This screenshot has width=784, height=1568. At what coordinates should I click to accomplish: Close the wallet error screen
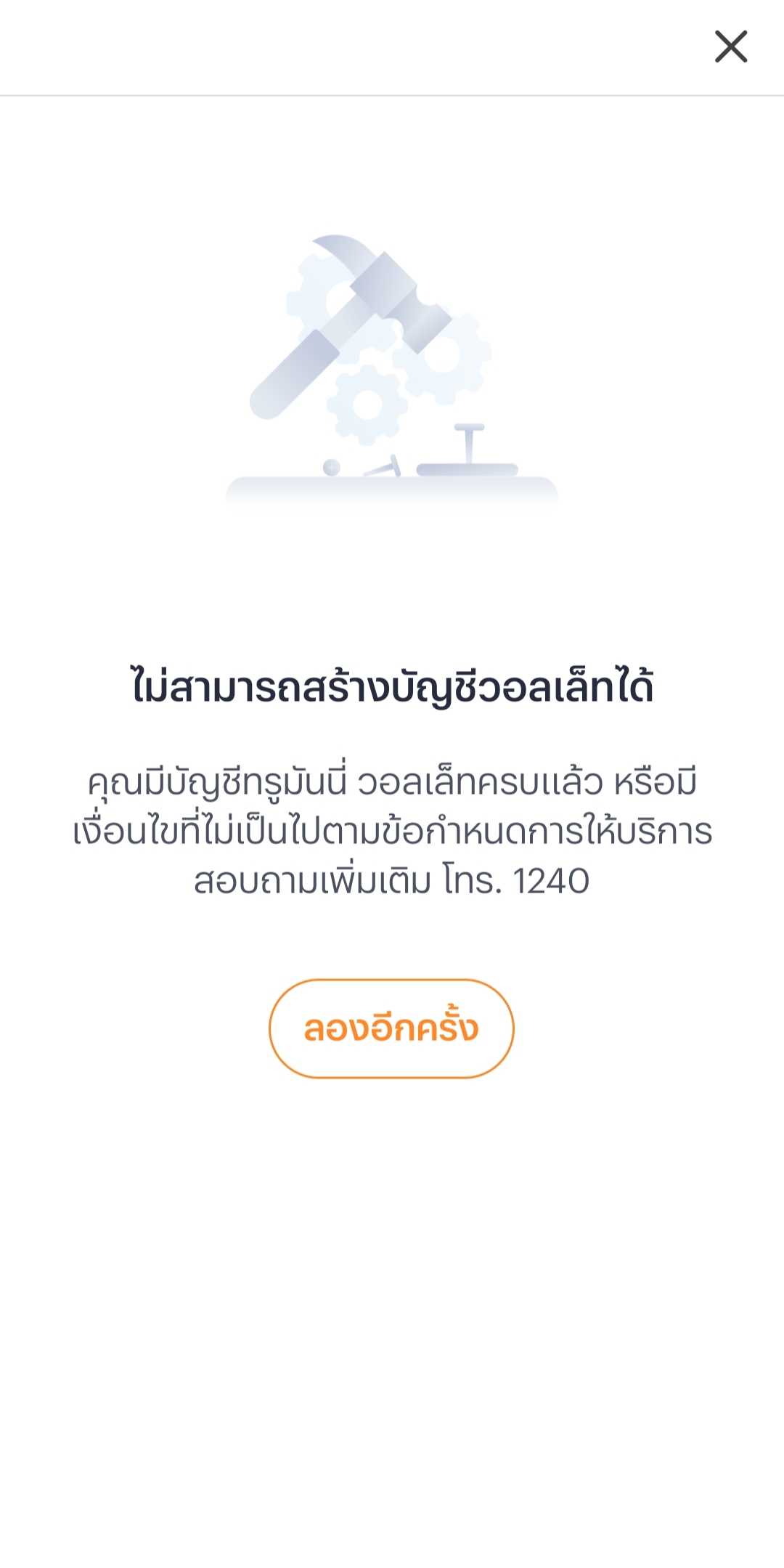click(x=730, y=46)
